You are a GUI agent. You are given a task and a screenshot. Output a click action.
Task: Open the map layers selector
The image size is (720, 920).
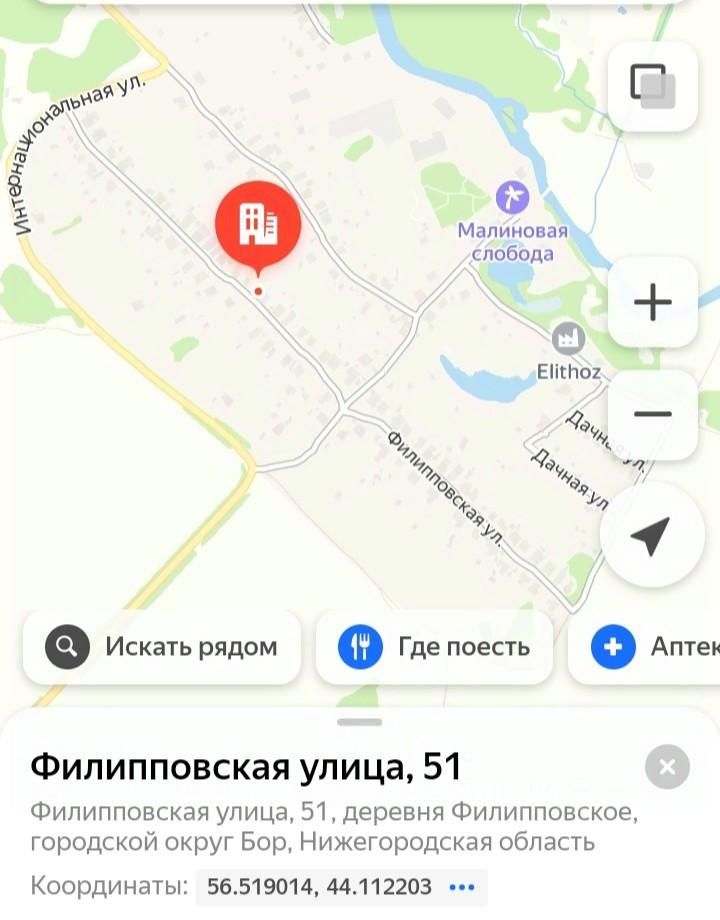(x=652, y=86)
